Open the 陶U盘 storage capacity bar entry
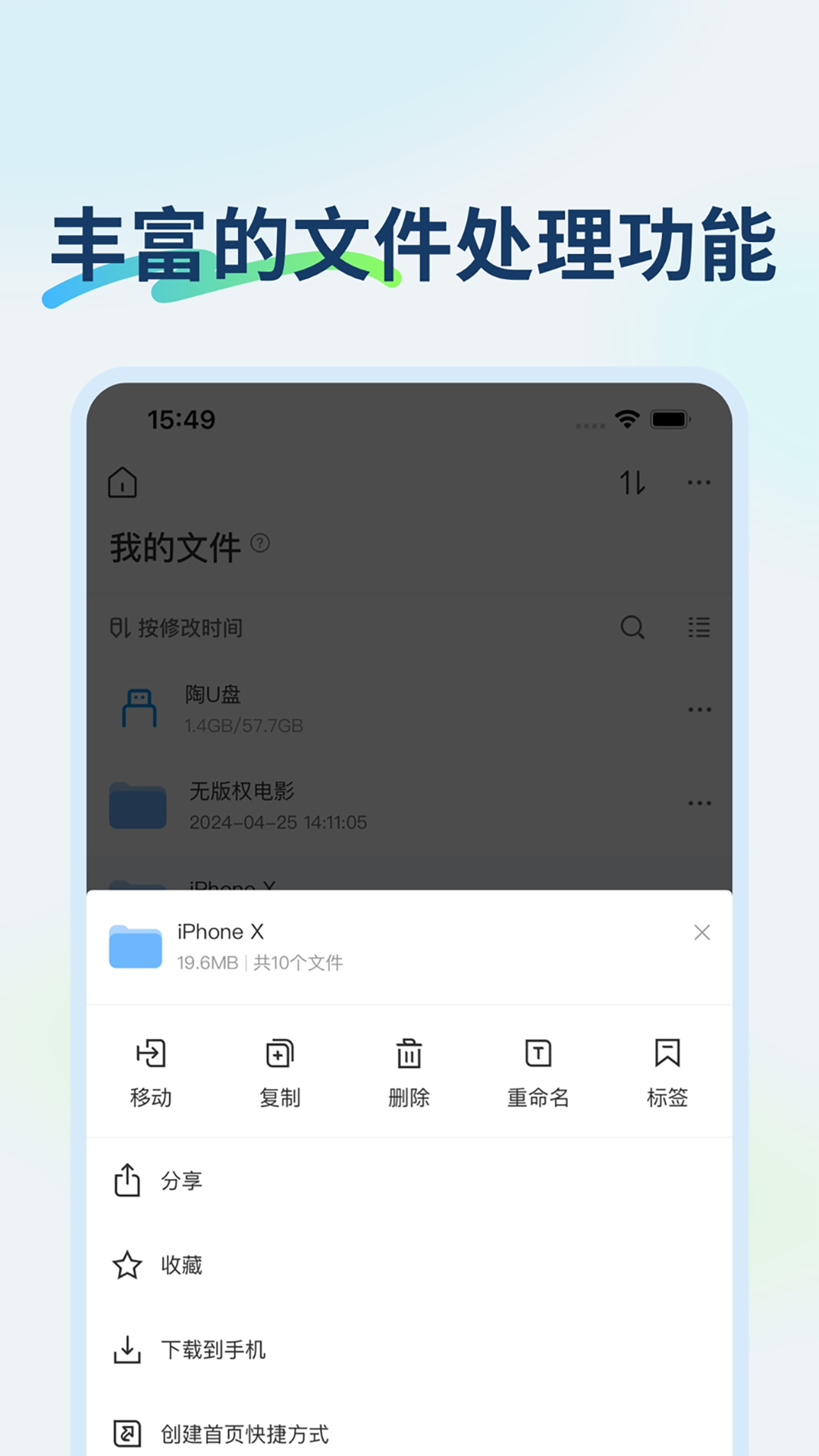 point(243,726)
